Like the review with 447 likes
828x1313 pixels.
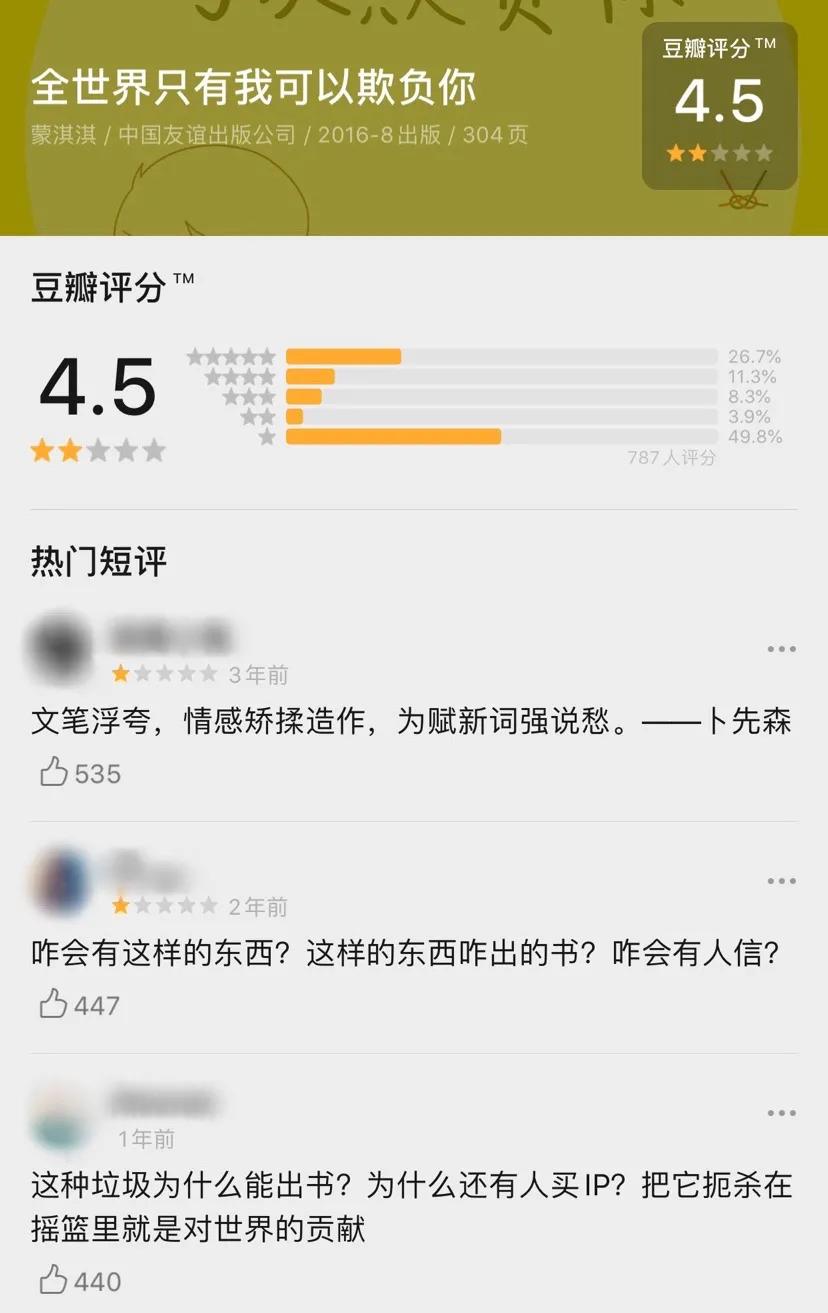(x=54, y=1004)
